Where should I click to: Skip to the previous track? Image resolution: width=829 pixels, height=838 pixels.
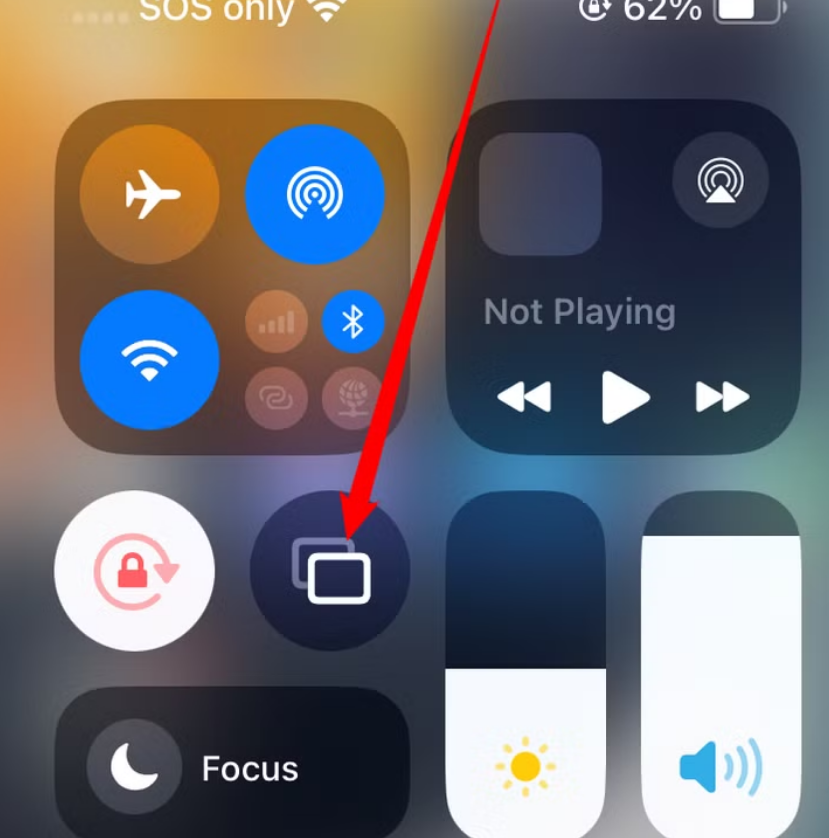(524, 397)
